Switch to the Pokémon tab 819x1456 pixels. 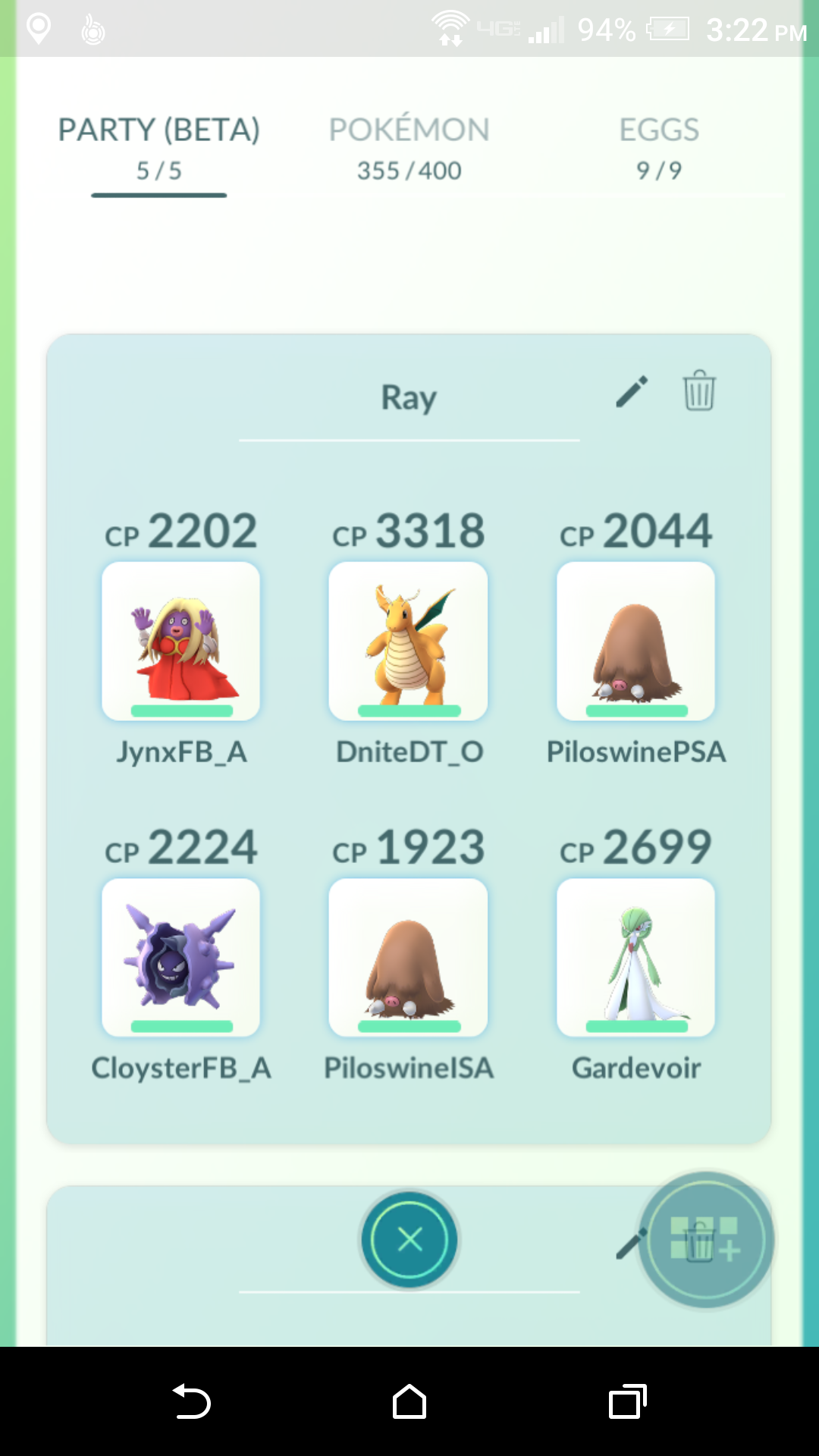[x=409, y=149]
